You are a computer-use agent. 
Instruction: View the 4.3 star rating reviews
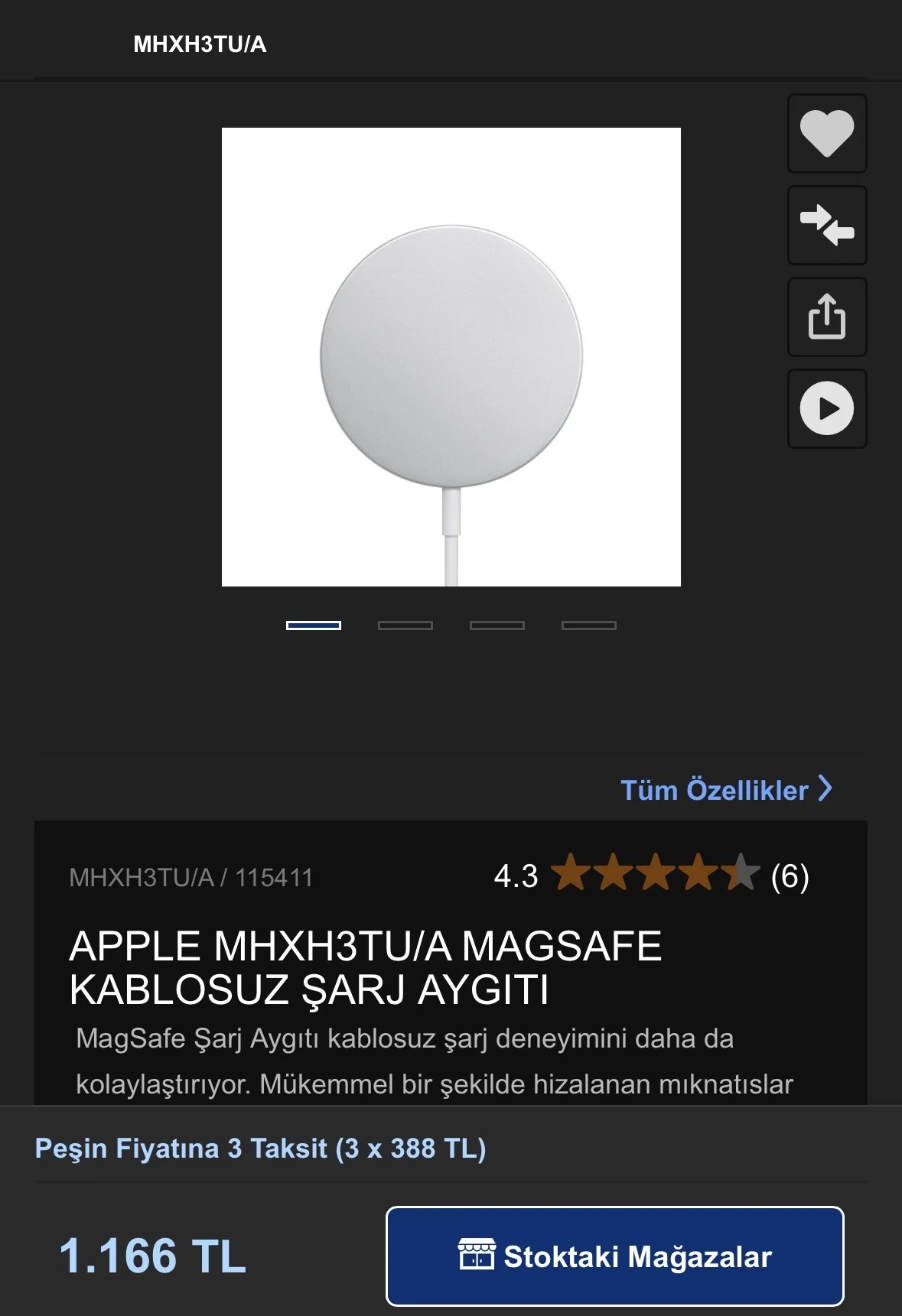[x=651, y=876]
